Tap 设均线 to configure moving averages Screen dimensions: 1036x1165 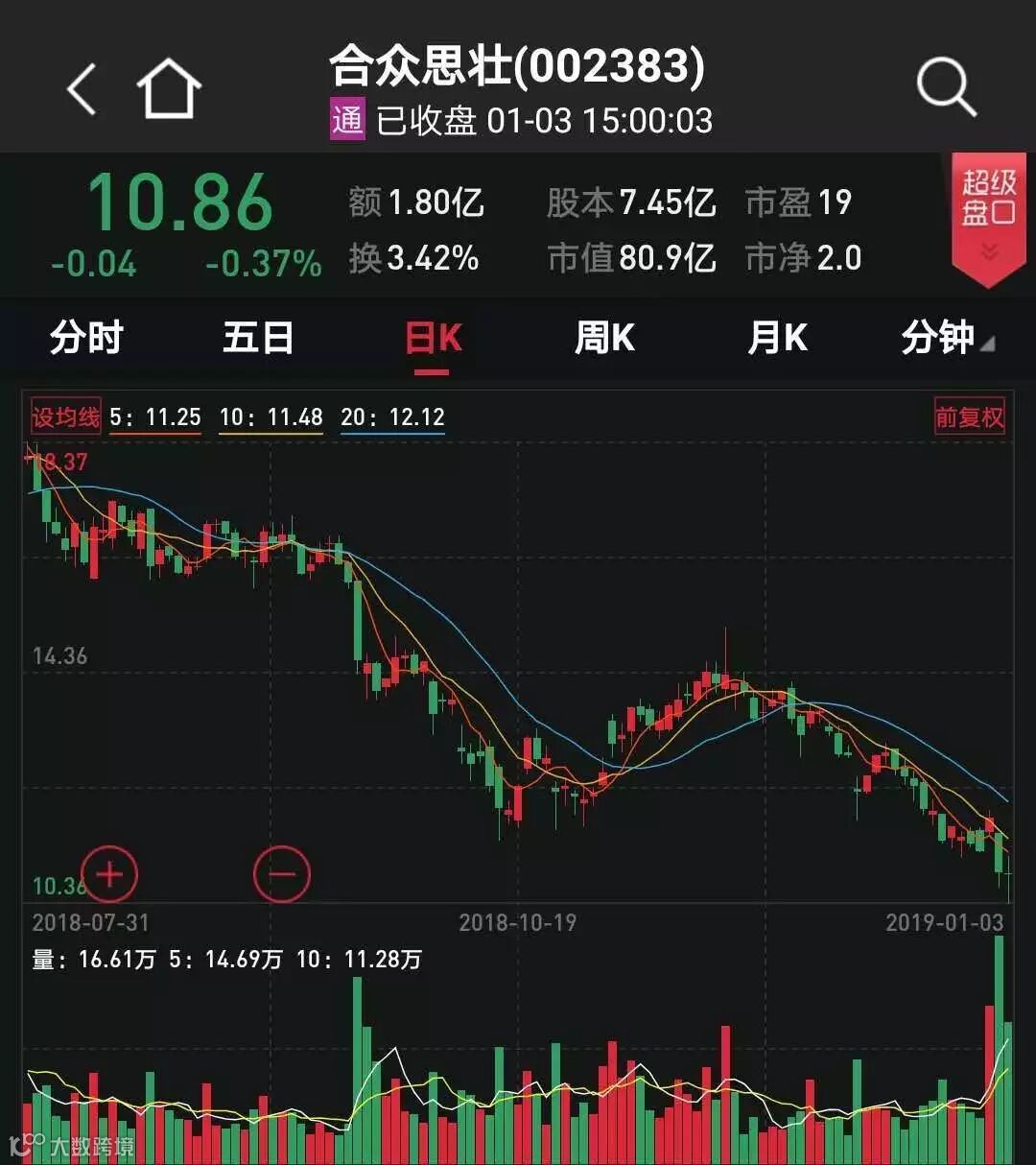(65, 417)
